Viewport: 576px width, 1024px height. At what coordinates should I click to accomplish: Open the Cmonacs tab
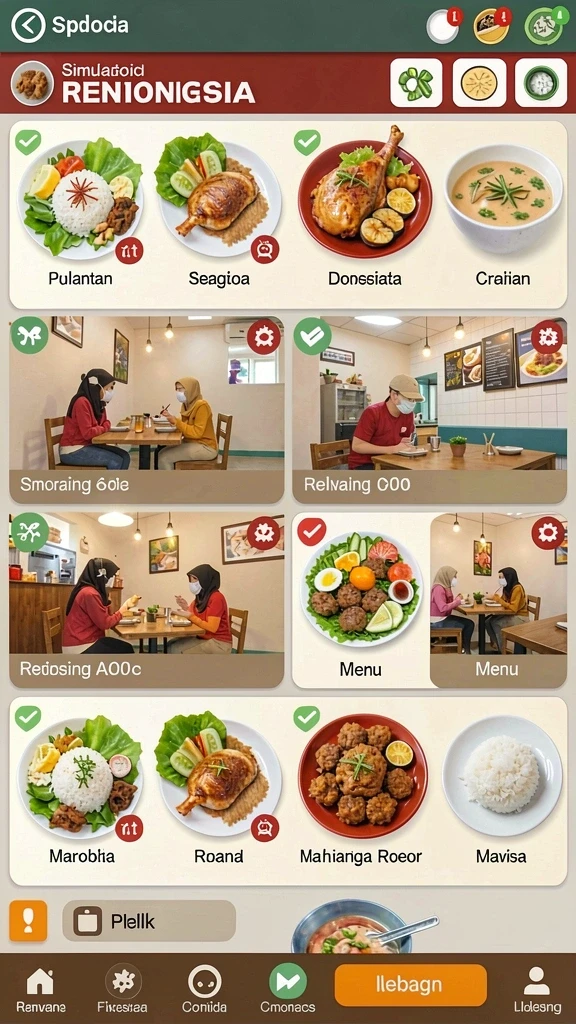coord(287,988)
